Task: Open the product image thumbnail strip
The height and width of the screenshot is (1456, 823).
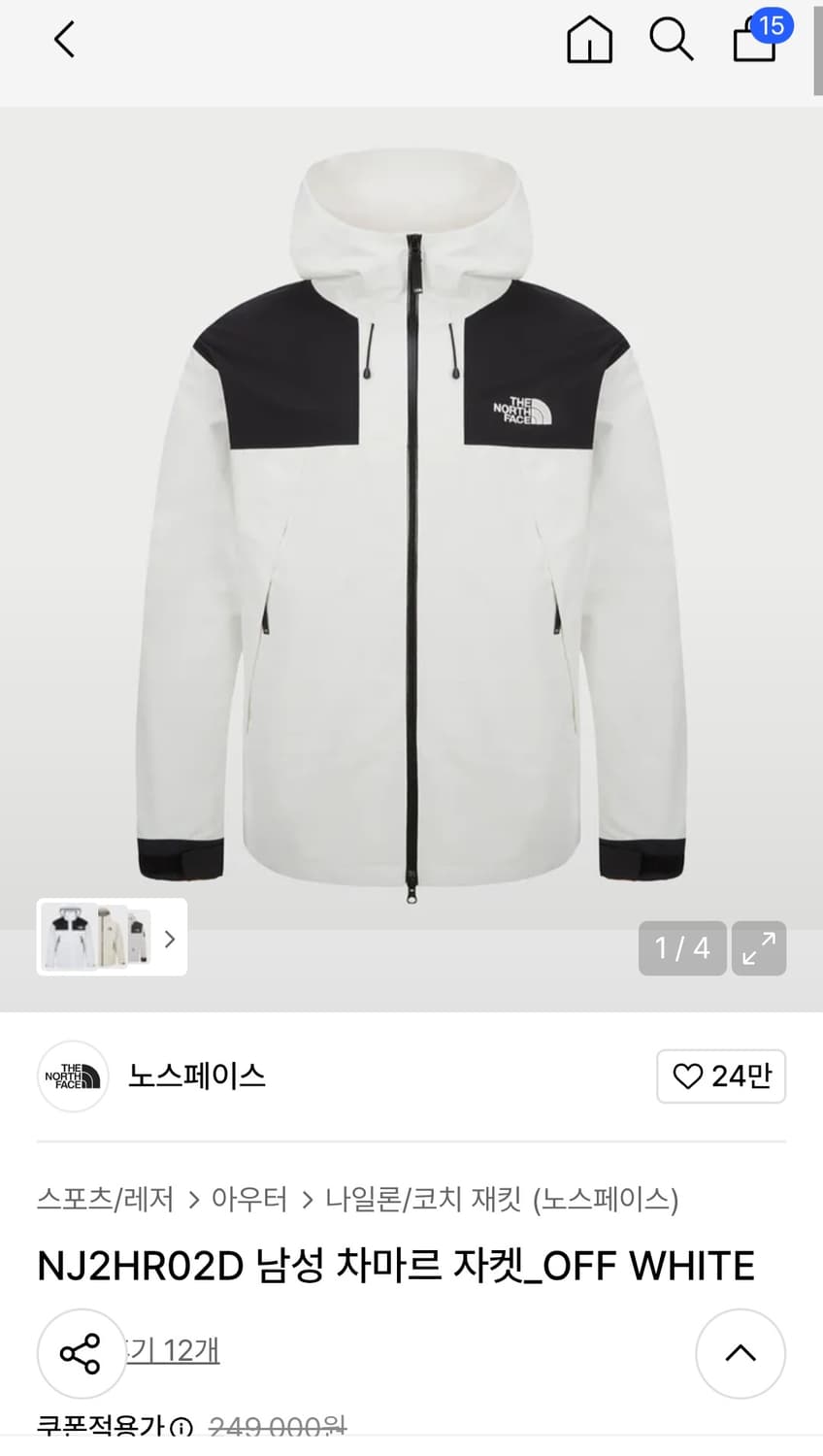Action: click(x=112, y=938)
